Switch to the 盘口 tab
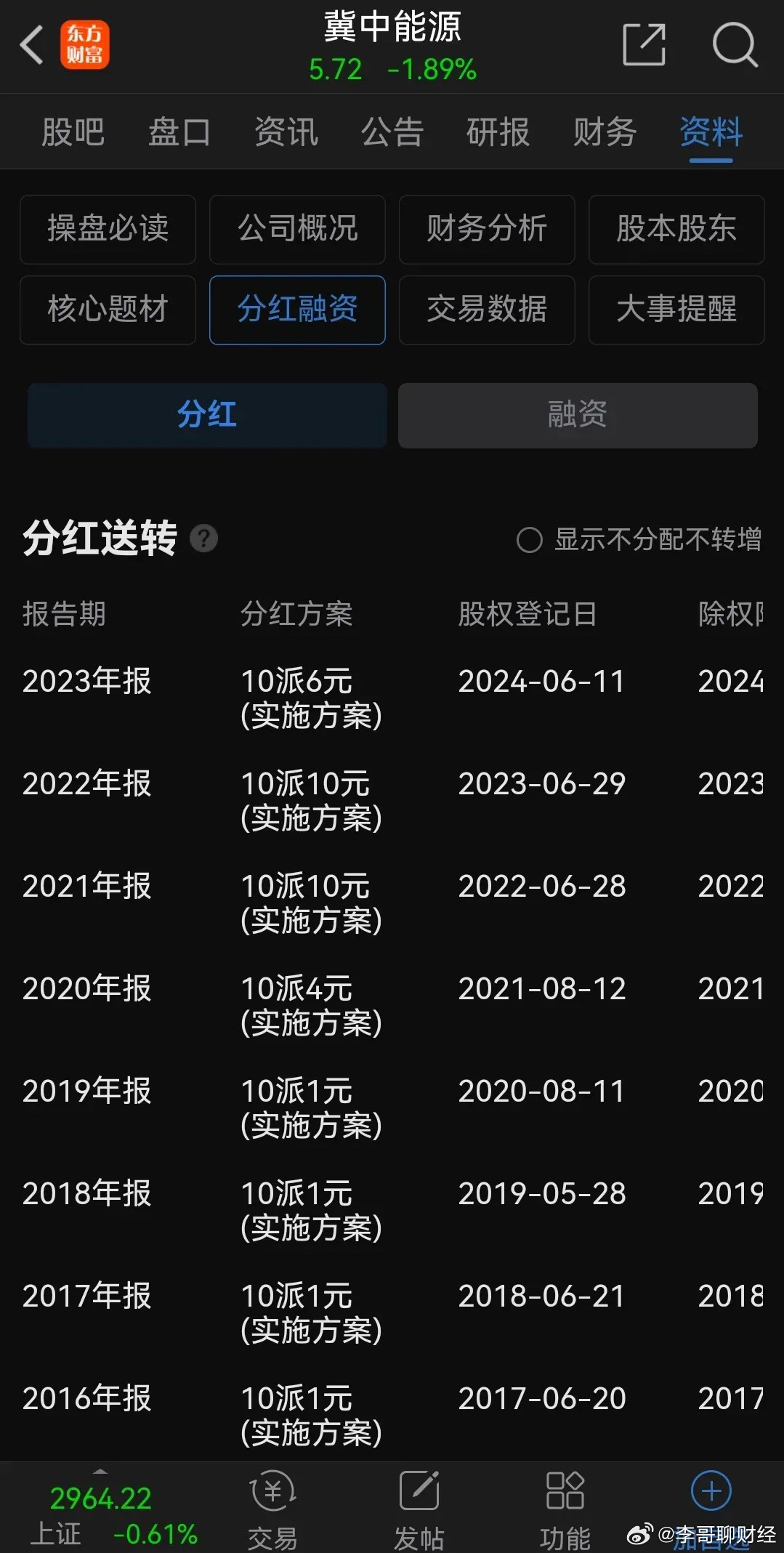 (x=179, y=132)
